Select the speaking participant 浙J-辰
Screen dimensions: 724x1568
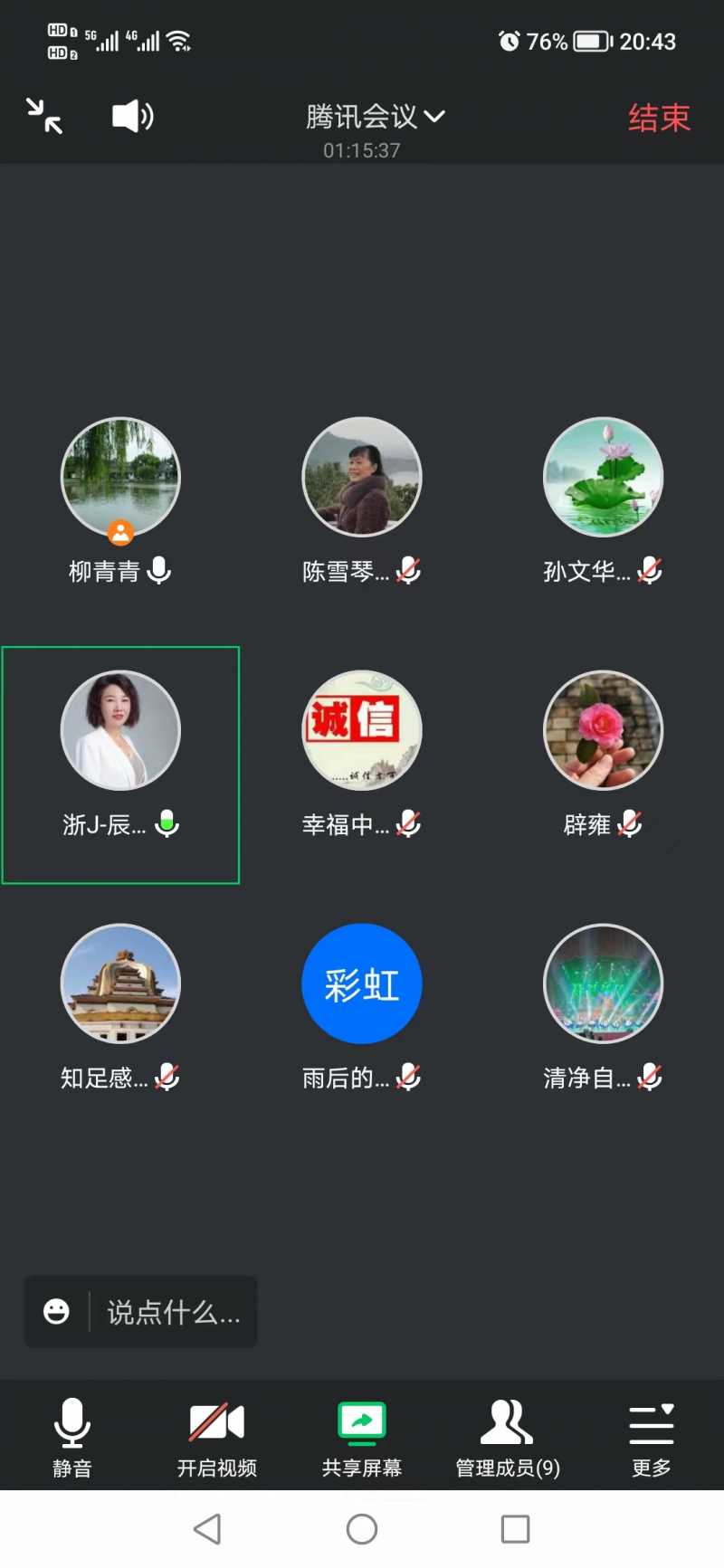click(120, 731)
